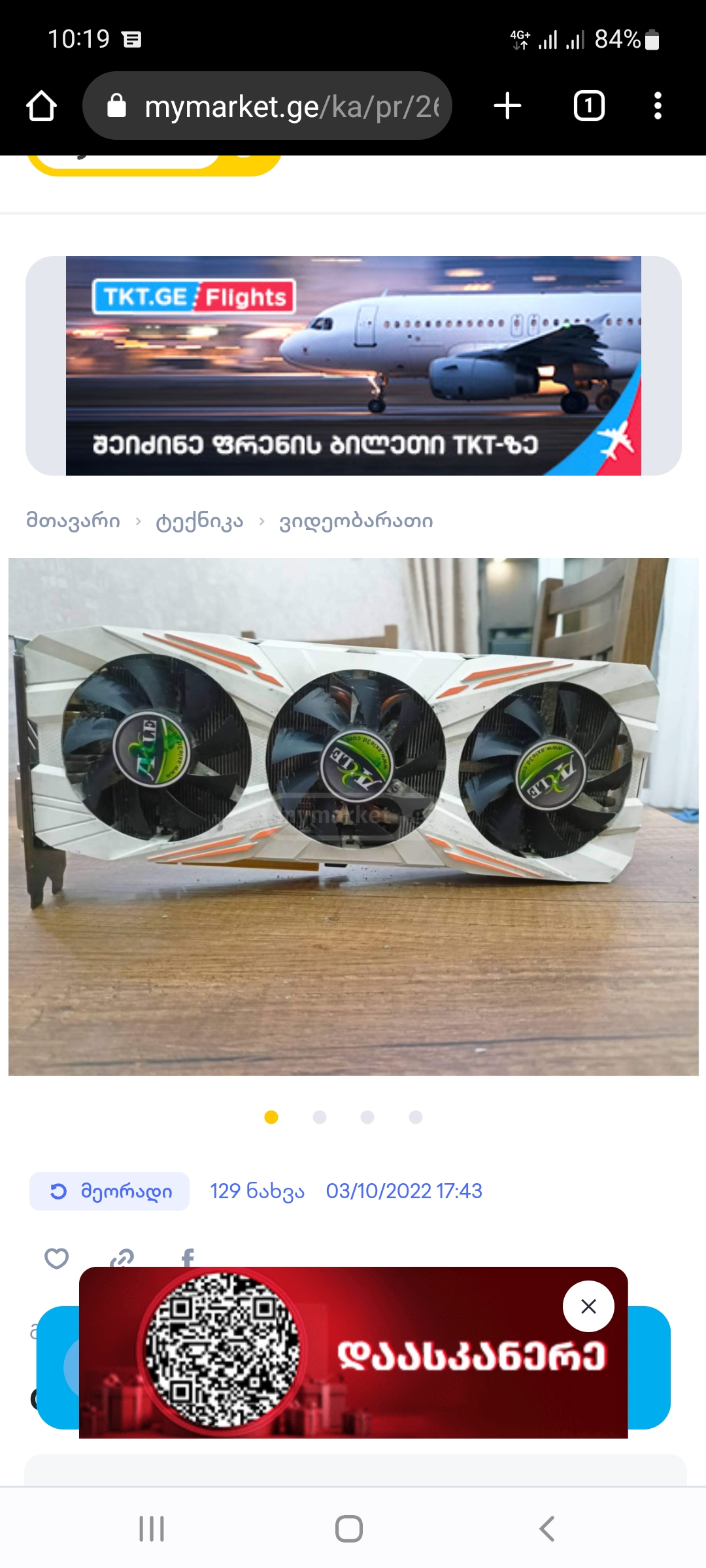Viewport: 706px width, 1568px height.
Task: Close the red QR code banner
Action: (588, 1307)
